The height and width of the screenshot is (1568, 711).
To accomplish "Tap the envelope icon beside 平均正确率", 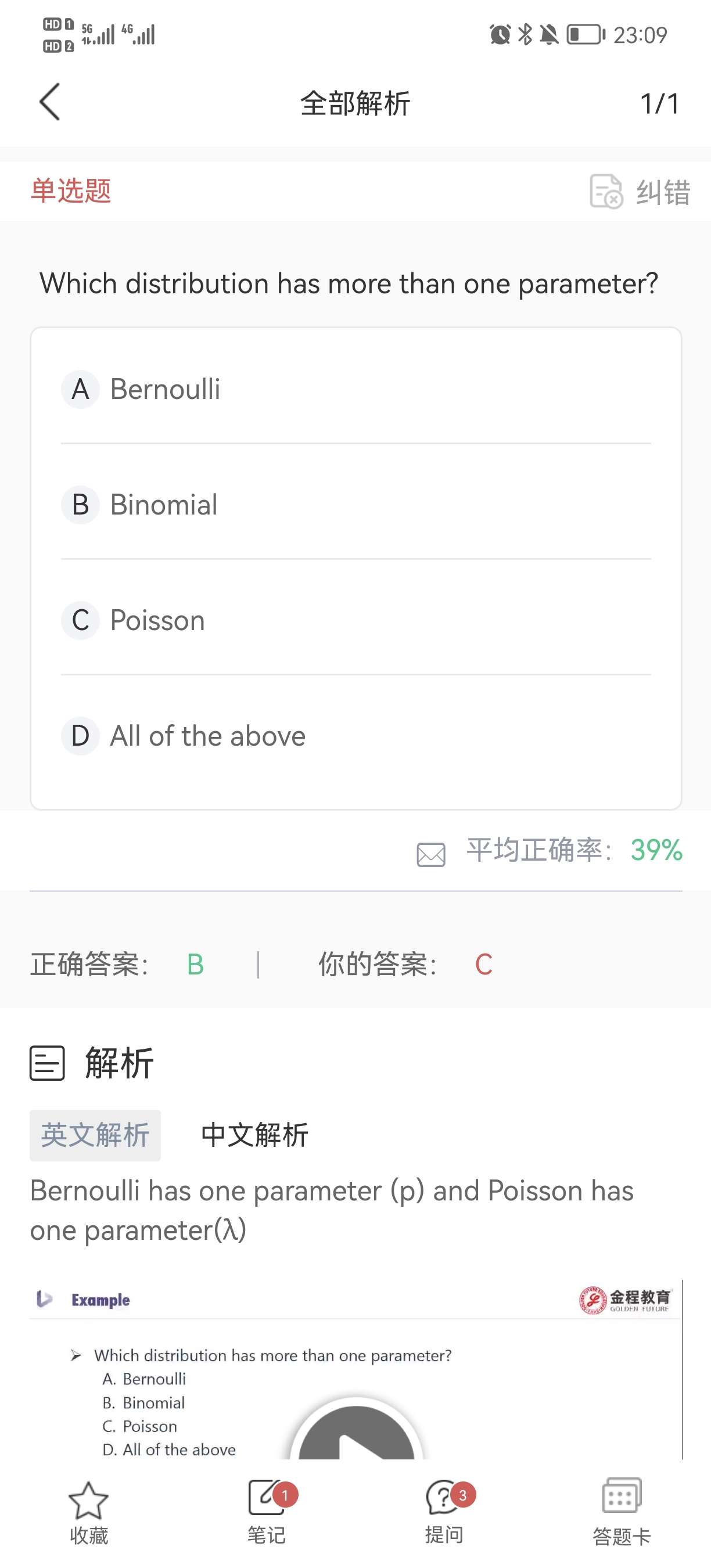I will tap(431, 854).
